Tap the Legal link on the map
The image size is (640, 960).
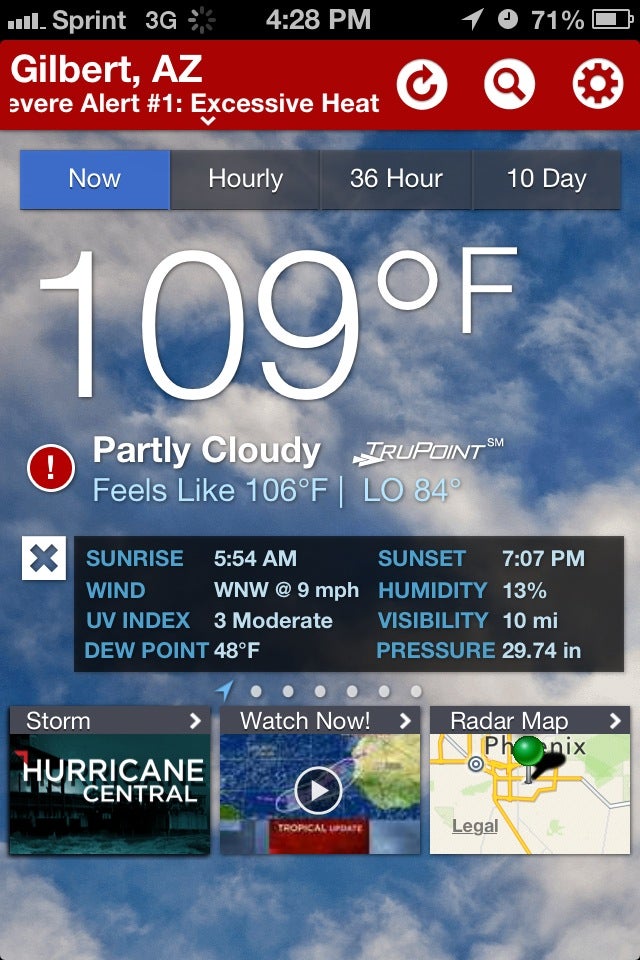pos(475,826)
